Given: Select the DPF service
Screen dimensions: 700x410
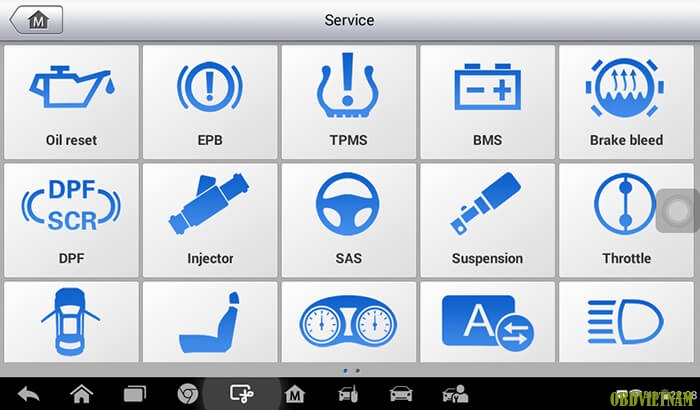Looking at the screenshot, I should tap(71, 216).
